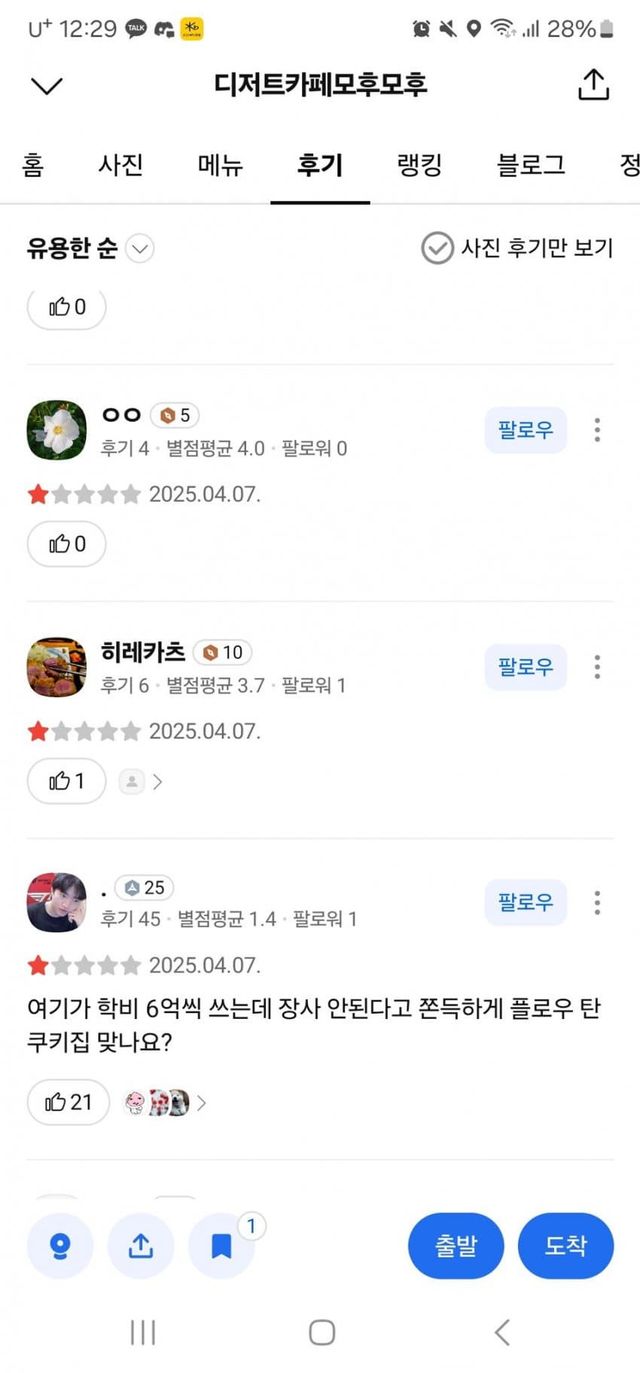Like 히레카츠's review
640x1373 pixels.
(x=66, y=781)
